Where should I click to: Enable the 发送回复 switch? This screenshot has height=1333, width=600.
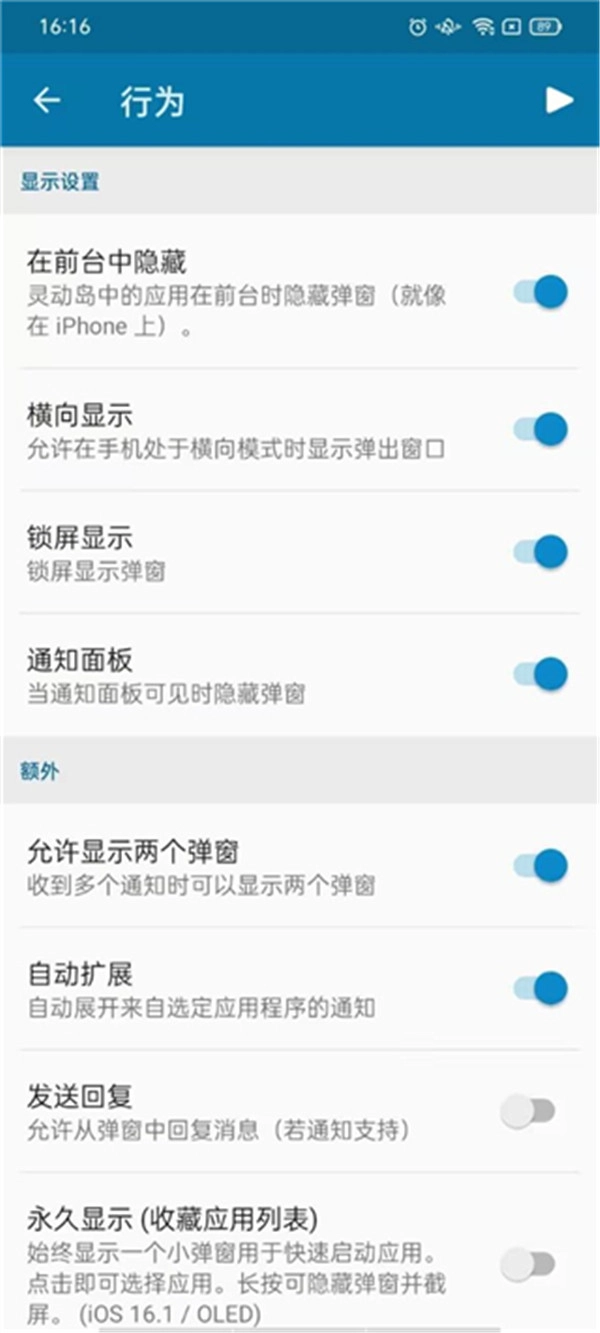(x=528, y=1111)
